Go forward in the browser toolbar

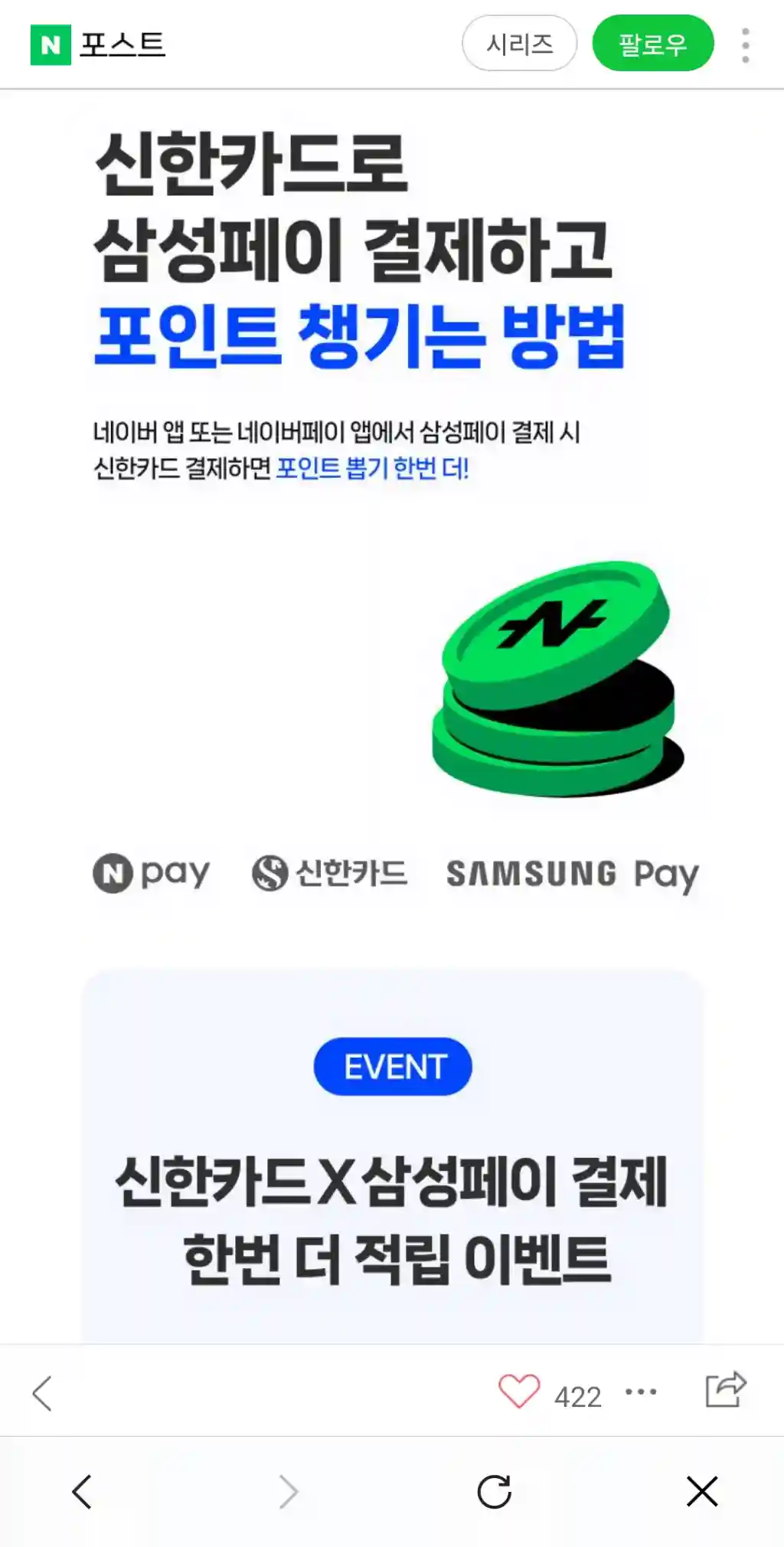288,1491
